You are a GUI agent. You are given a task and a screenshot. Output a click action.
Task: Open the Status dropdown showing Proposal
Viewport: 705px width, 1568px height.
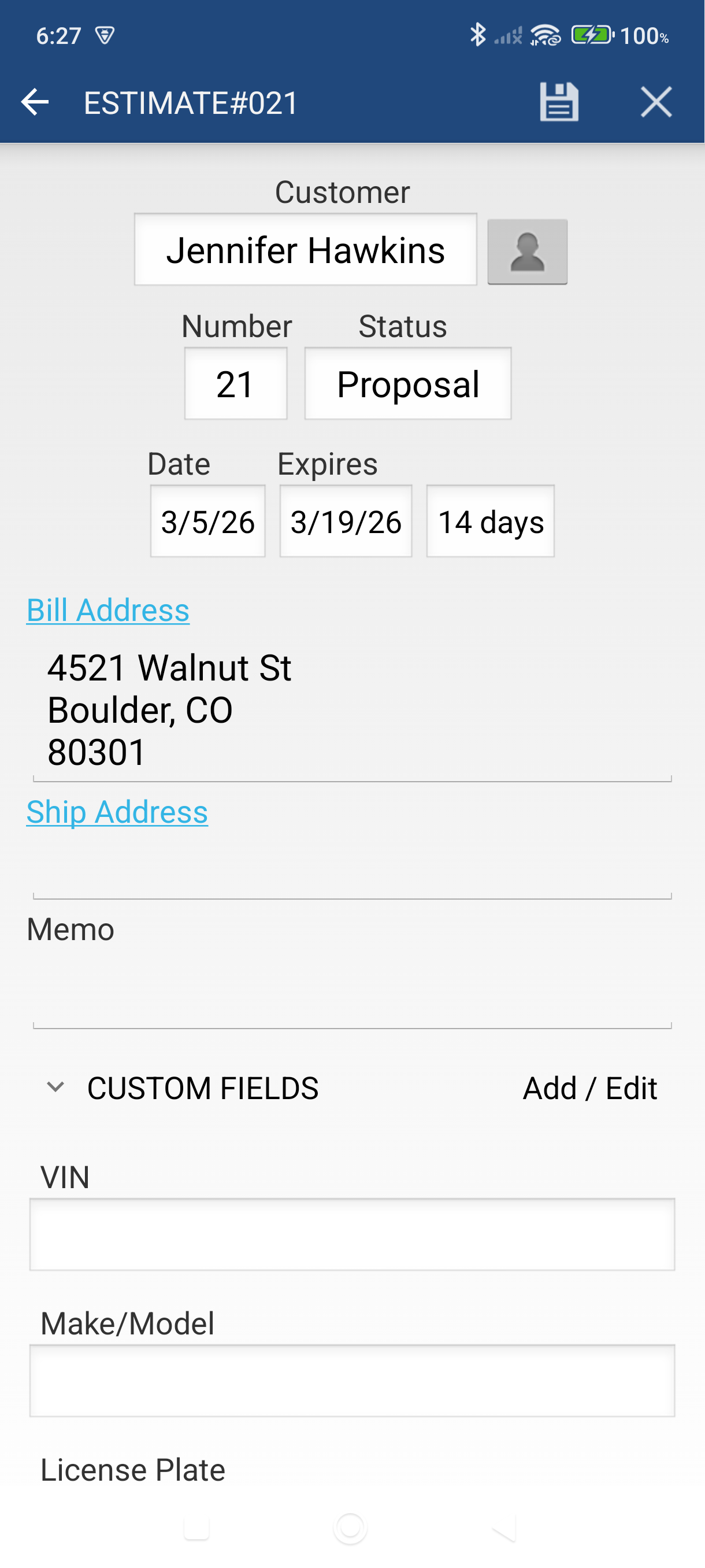point(407,383)
